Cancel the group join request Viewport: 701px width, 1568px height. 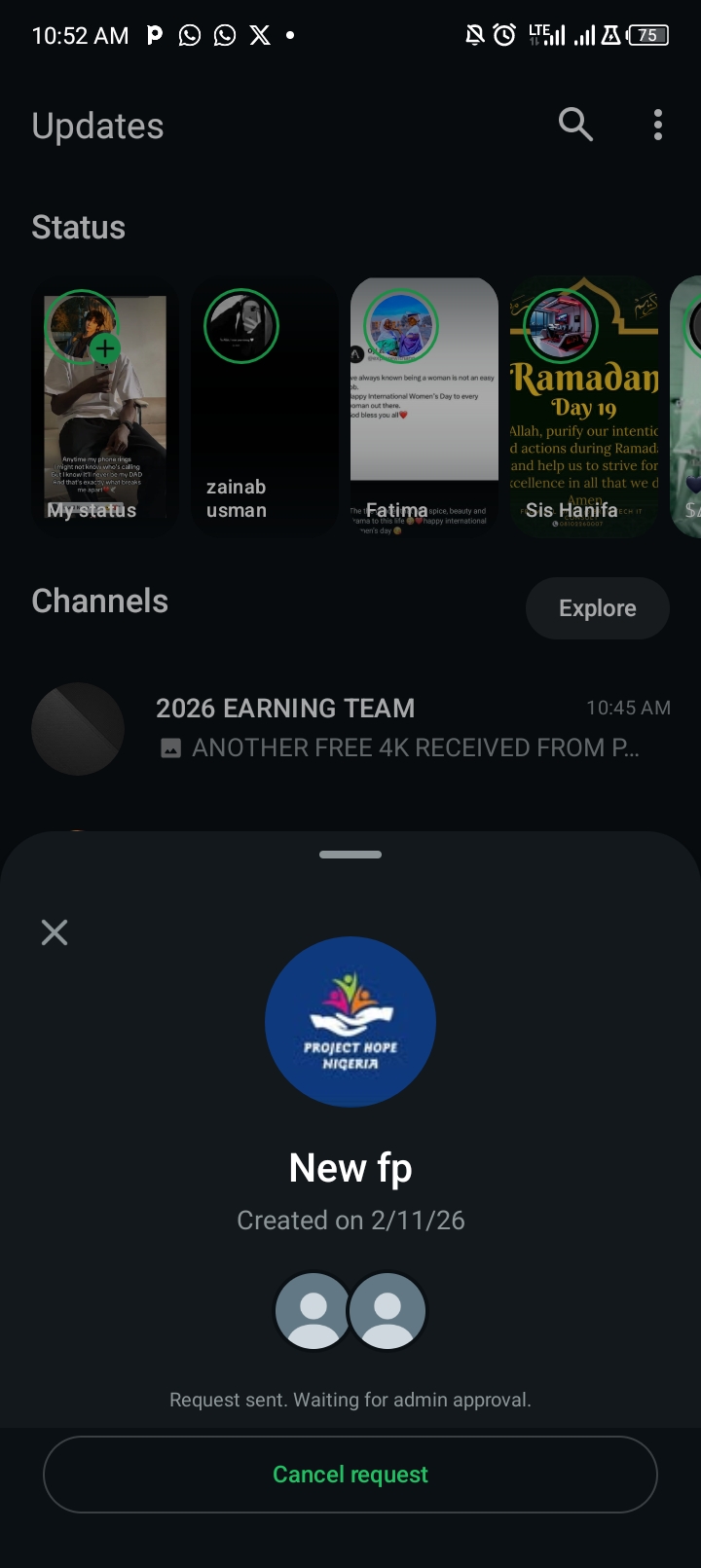coord(350,1475)
